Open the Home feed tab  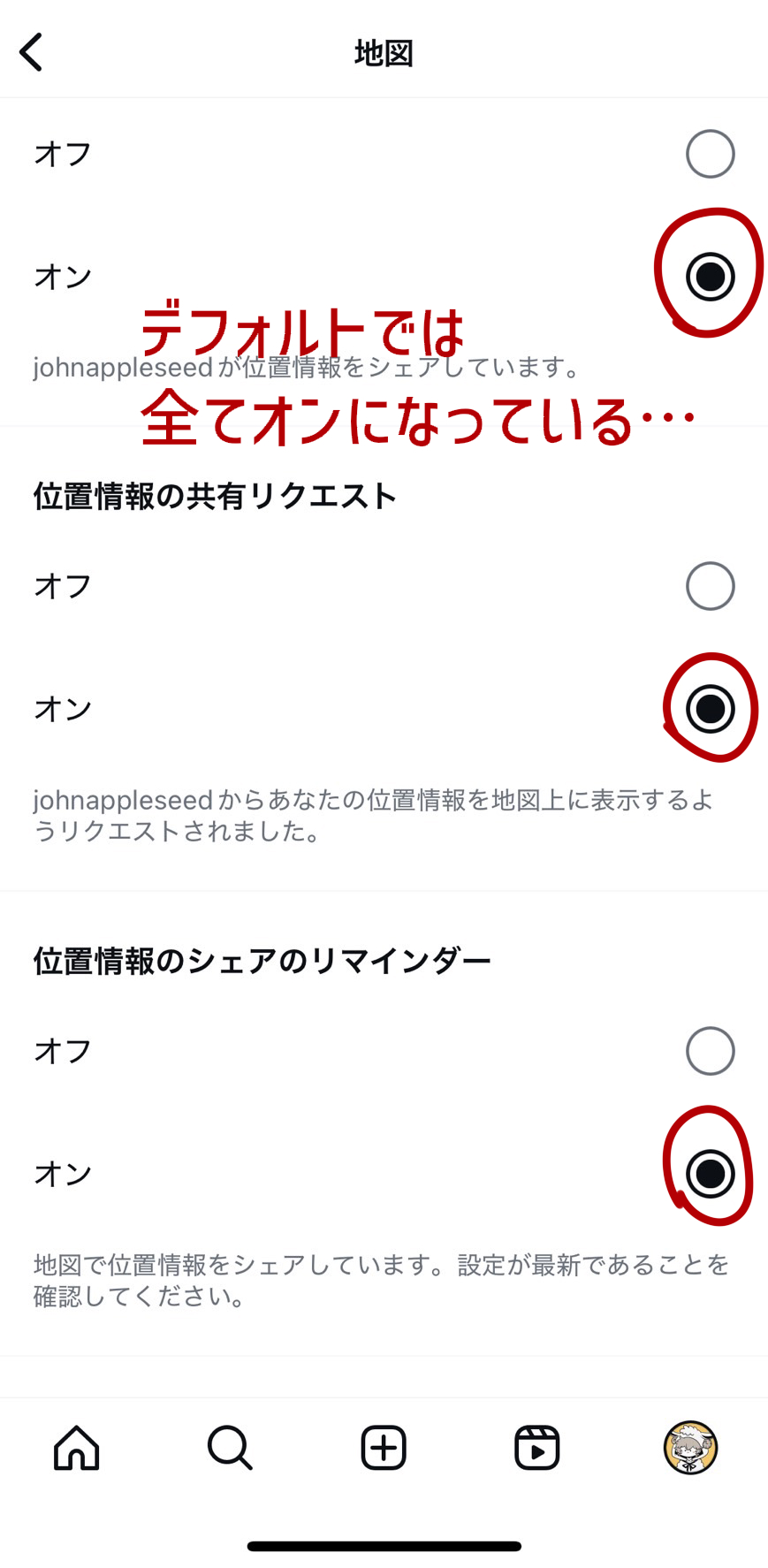coord(77,1448)
